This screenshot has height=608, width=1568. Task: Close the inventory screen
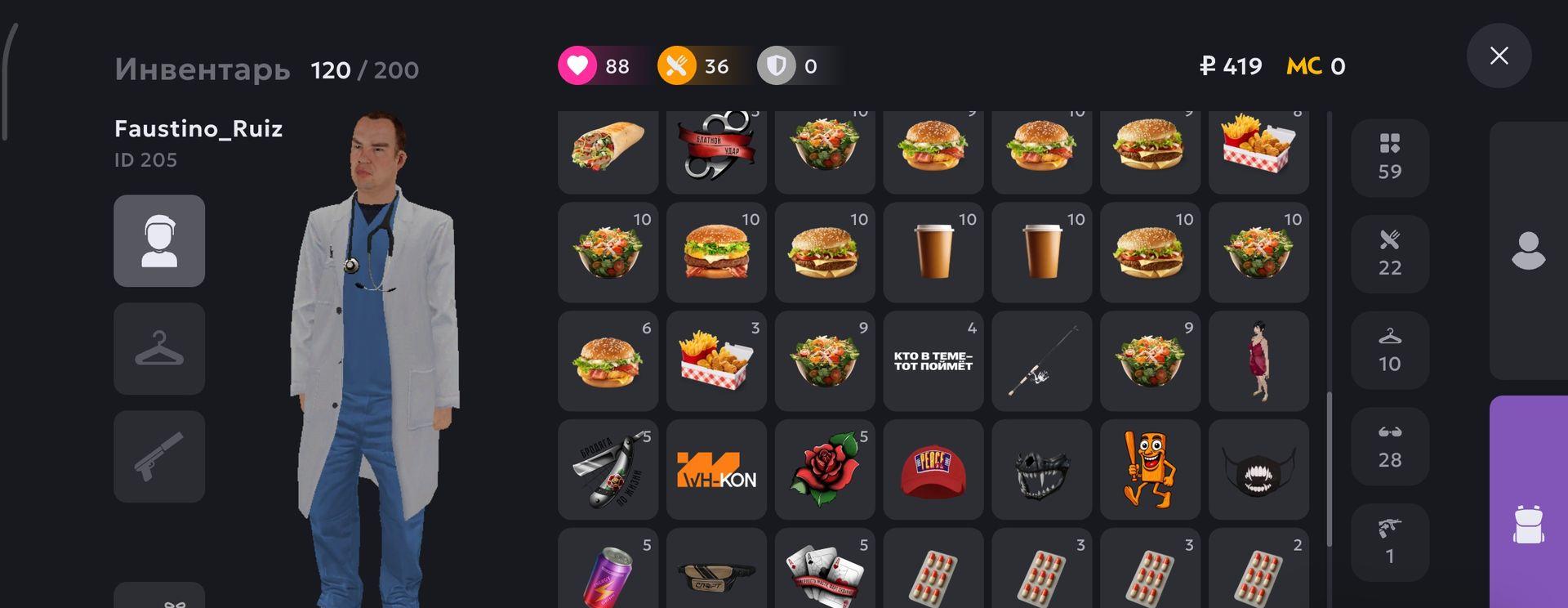pyautogui.click(x=1499, y=56)
